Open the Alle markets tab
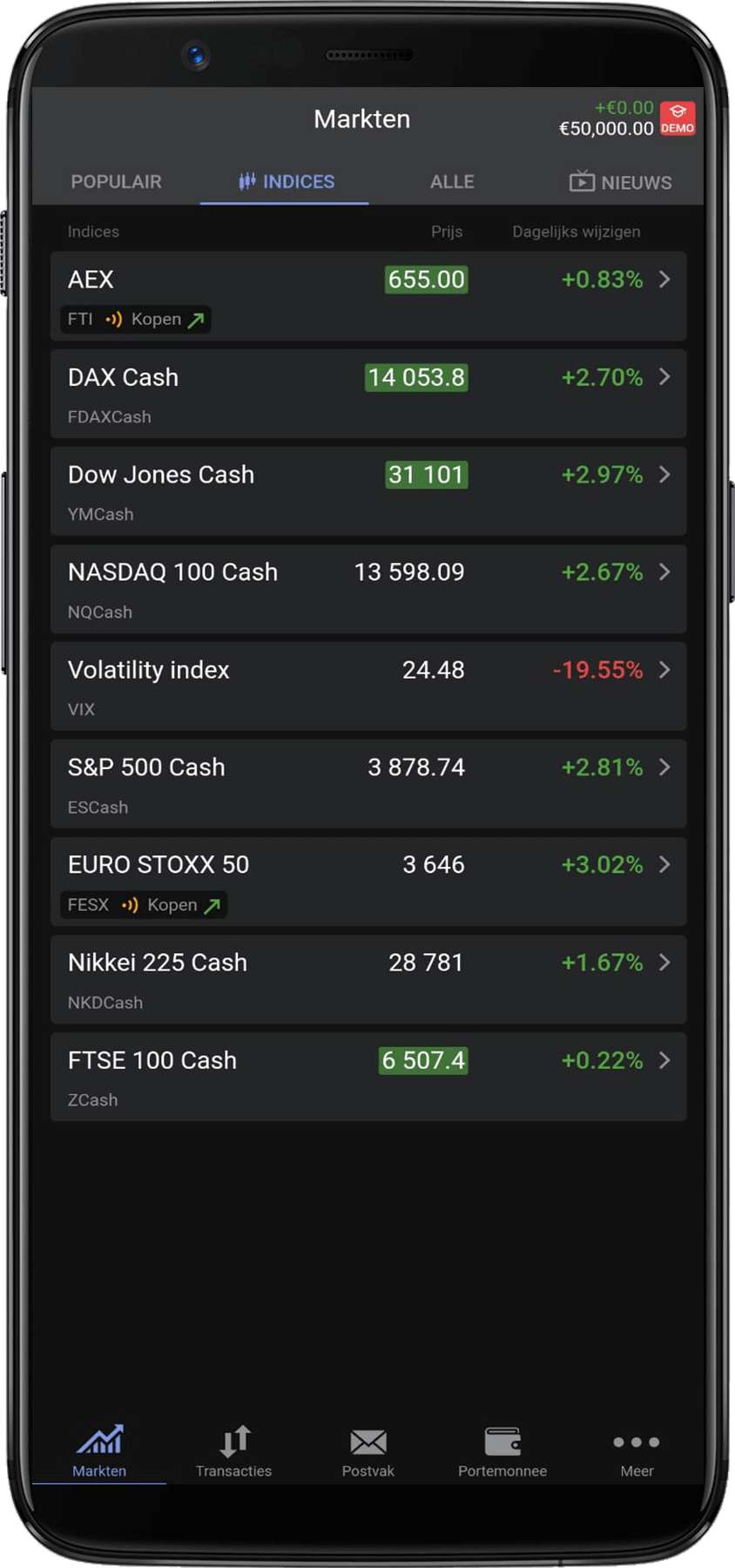 tap(452, 182)
